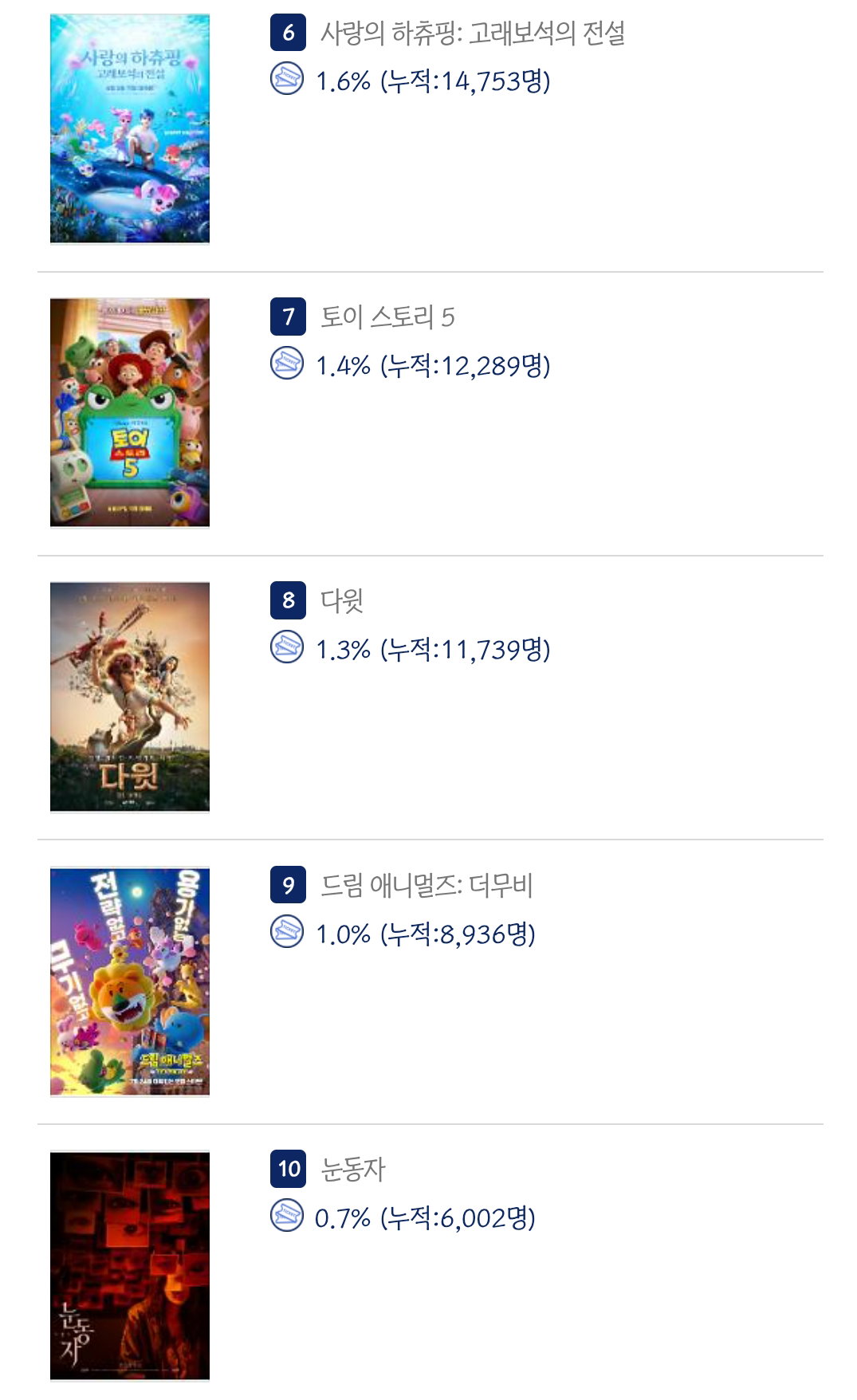Tap the 다윗 movie poster

[130, 697]
